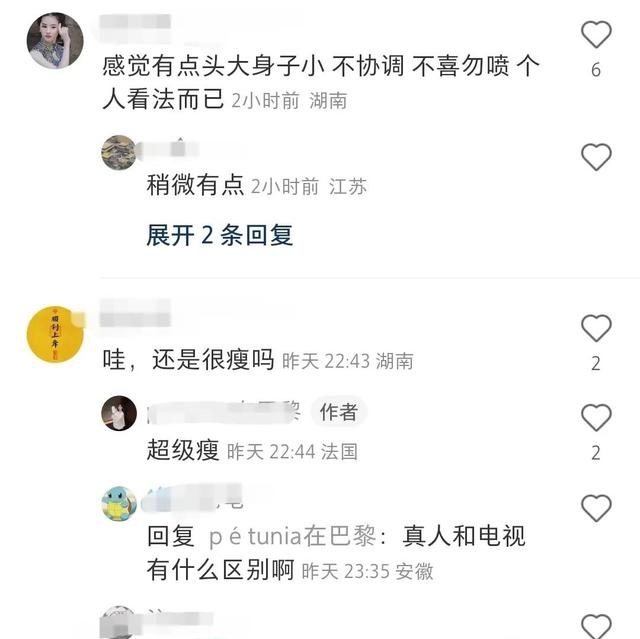This screenshot has height=639, width=640.
Task: Open the avatar of the 感觉有点头大身子小 commenter
Action: coord(55,41)
